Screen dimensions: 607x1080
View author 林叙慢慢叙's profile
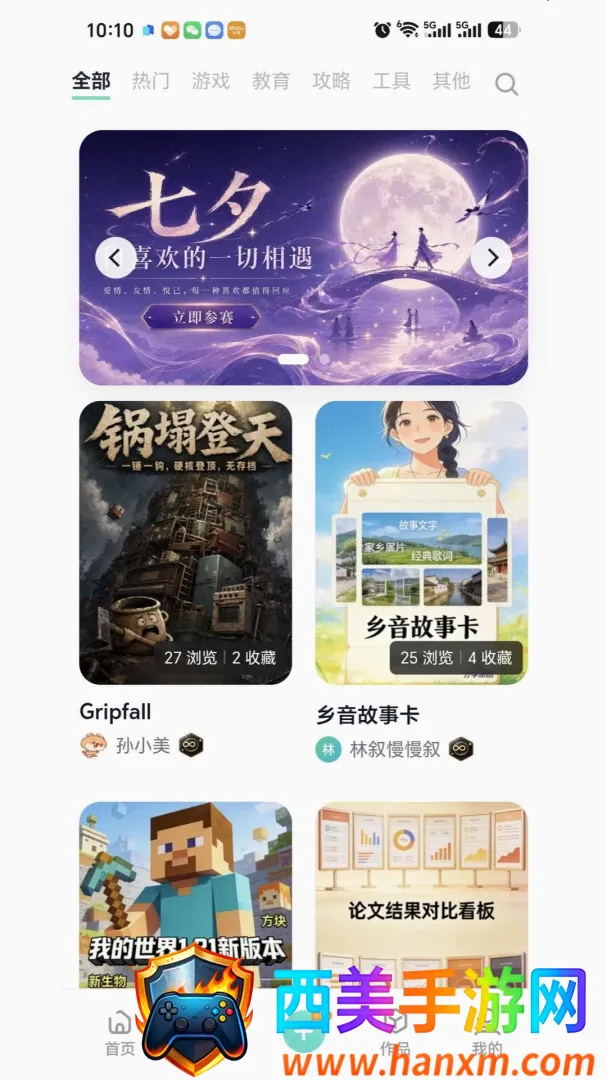pos(394,749)
